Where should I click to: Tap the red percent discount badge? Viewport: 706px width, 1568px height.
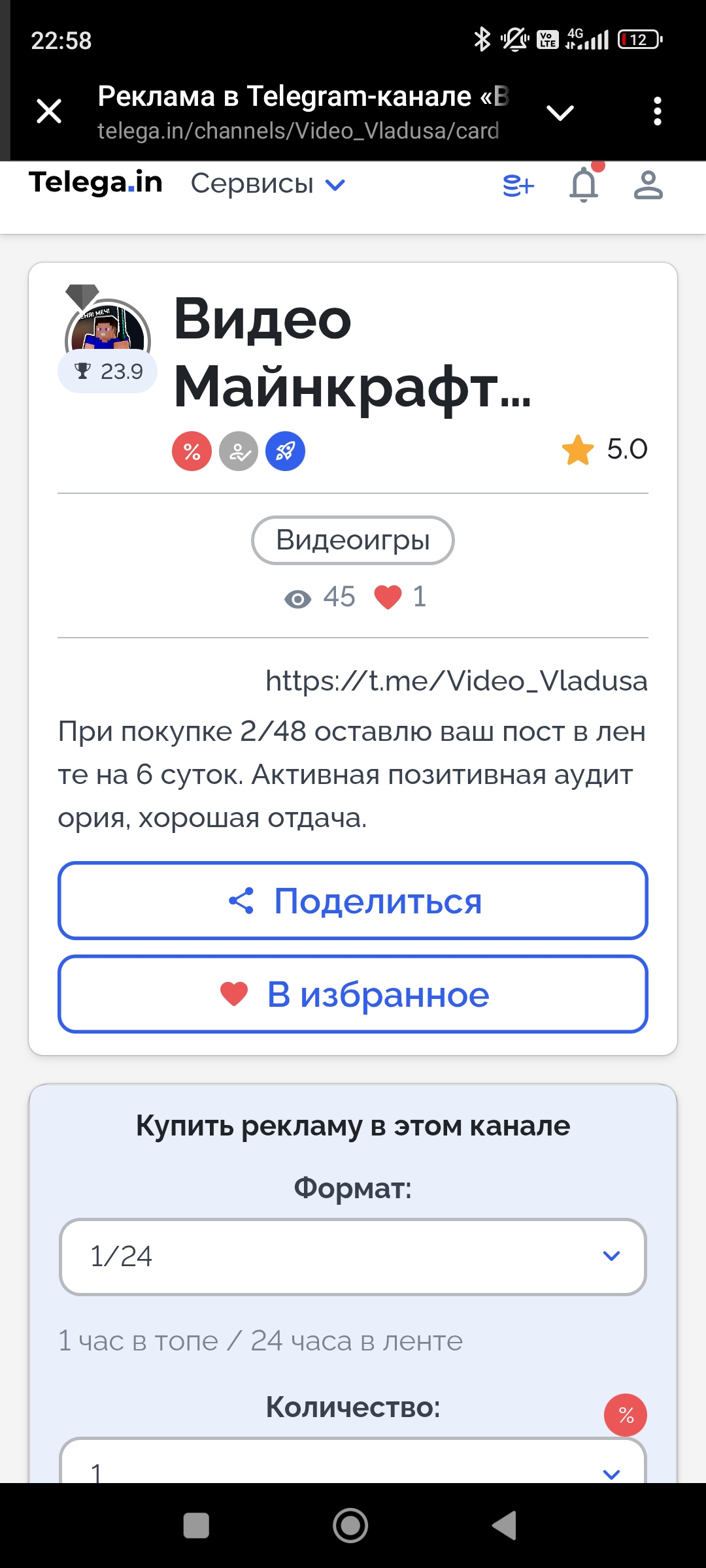[x=192, y=451]
